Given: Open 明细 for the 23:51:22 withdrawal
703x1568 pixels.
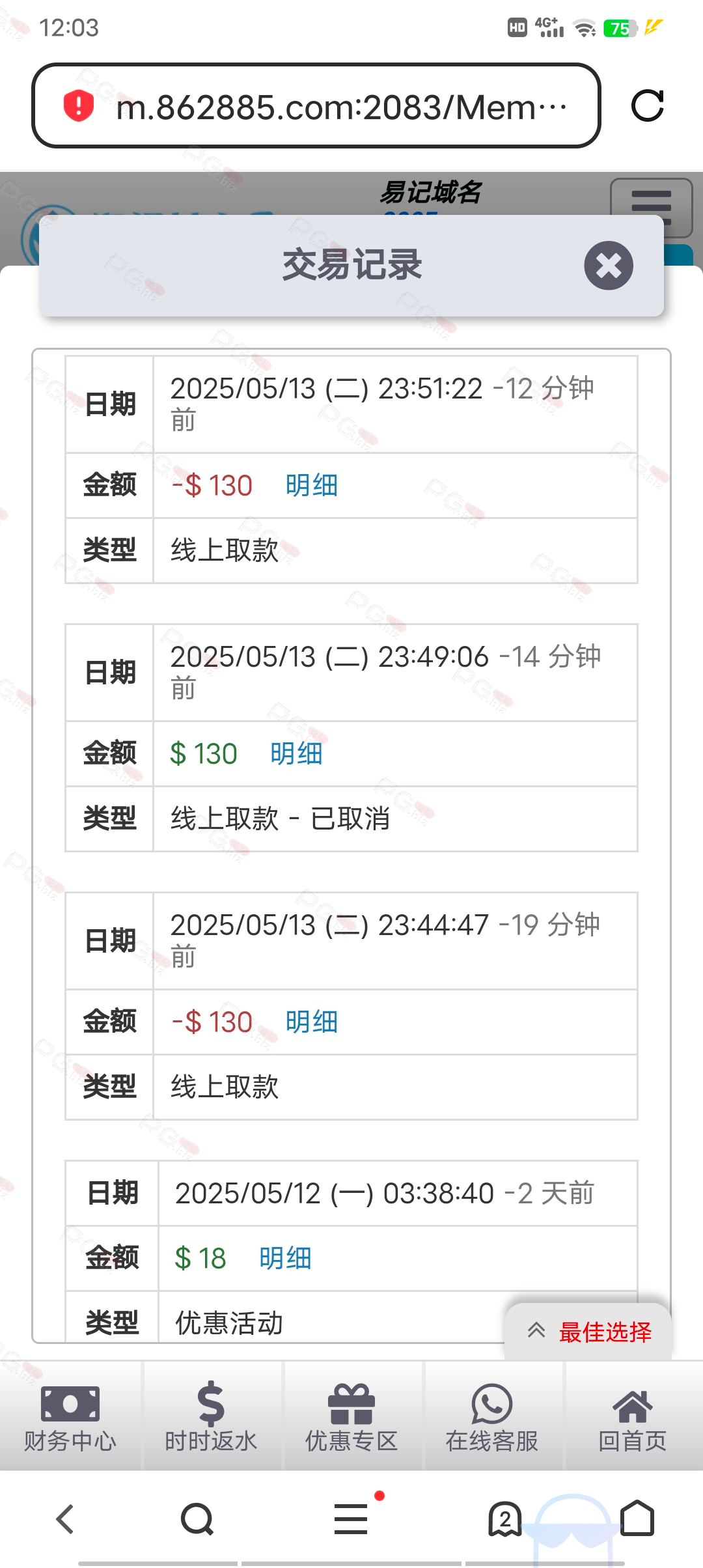Looking at the screenshot, I should pos(312,486).
